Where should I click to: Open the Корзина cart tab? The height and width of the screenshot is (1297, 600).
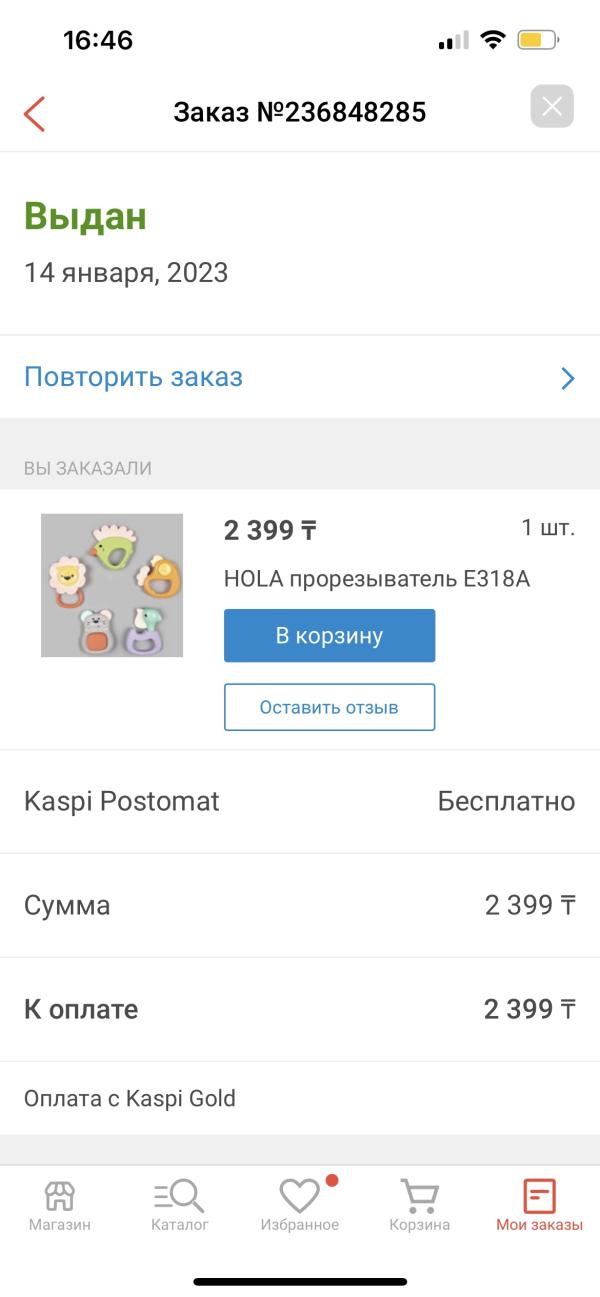click(420, 1205)
